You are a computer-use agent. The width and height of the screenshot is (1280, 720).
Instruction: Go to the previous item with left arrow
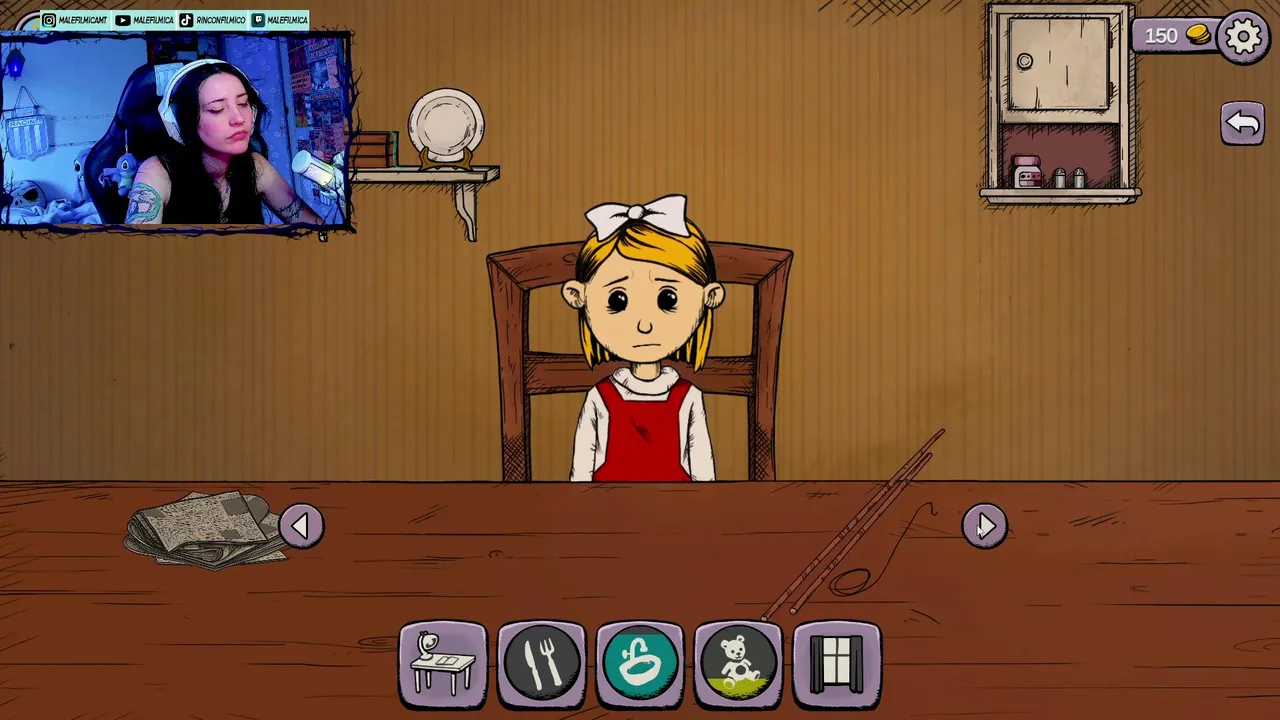click(301, 526)
